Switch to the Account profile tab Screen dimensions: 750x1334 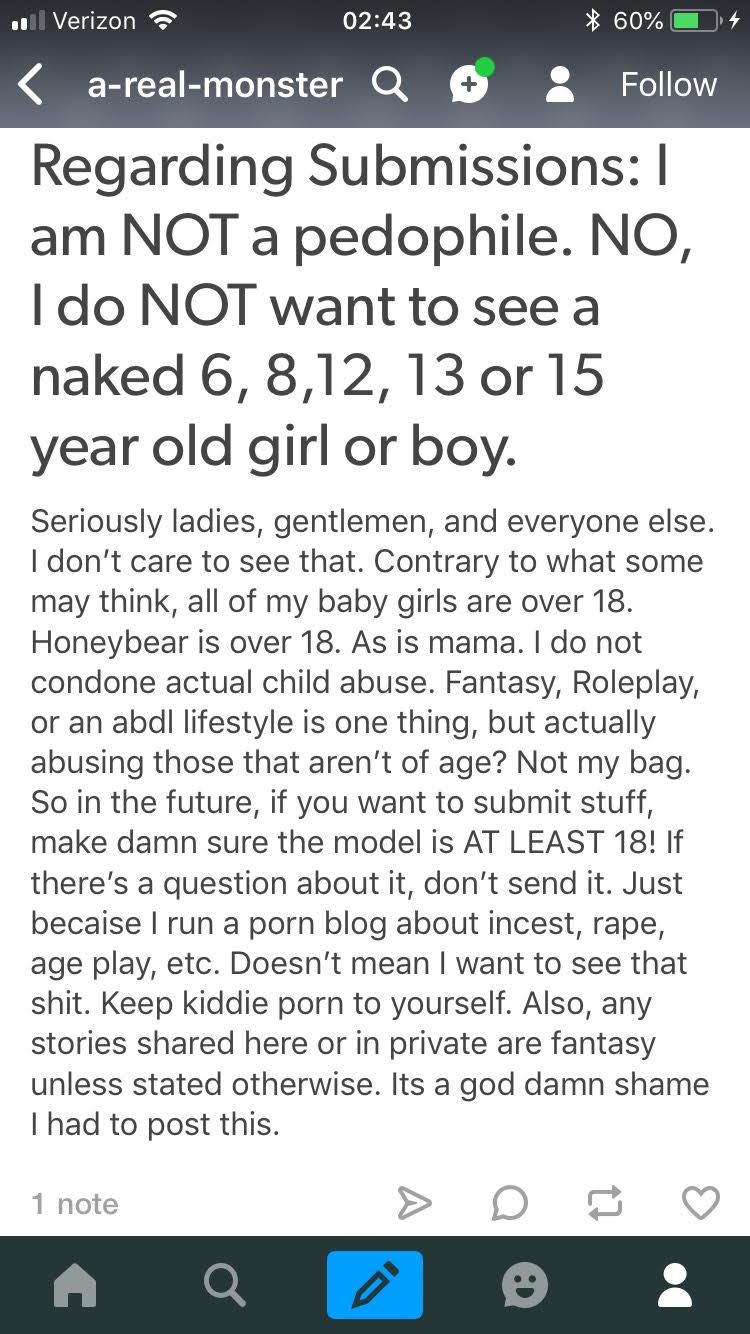[x=675, y=1285]
